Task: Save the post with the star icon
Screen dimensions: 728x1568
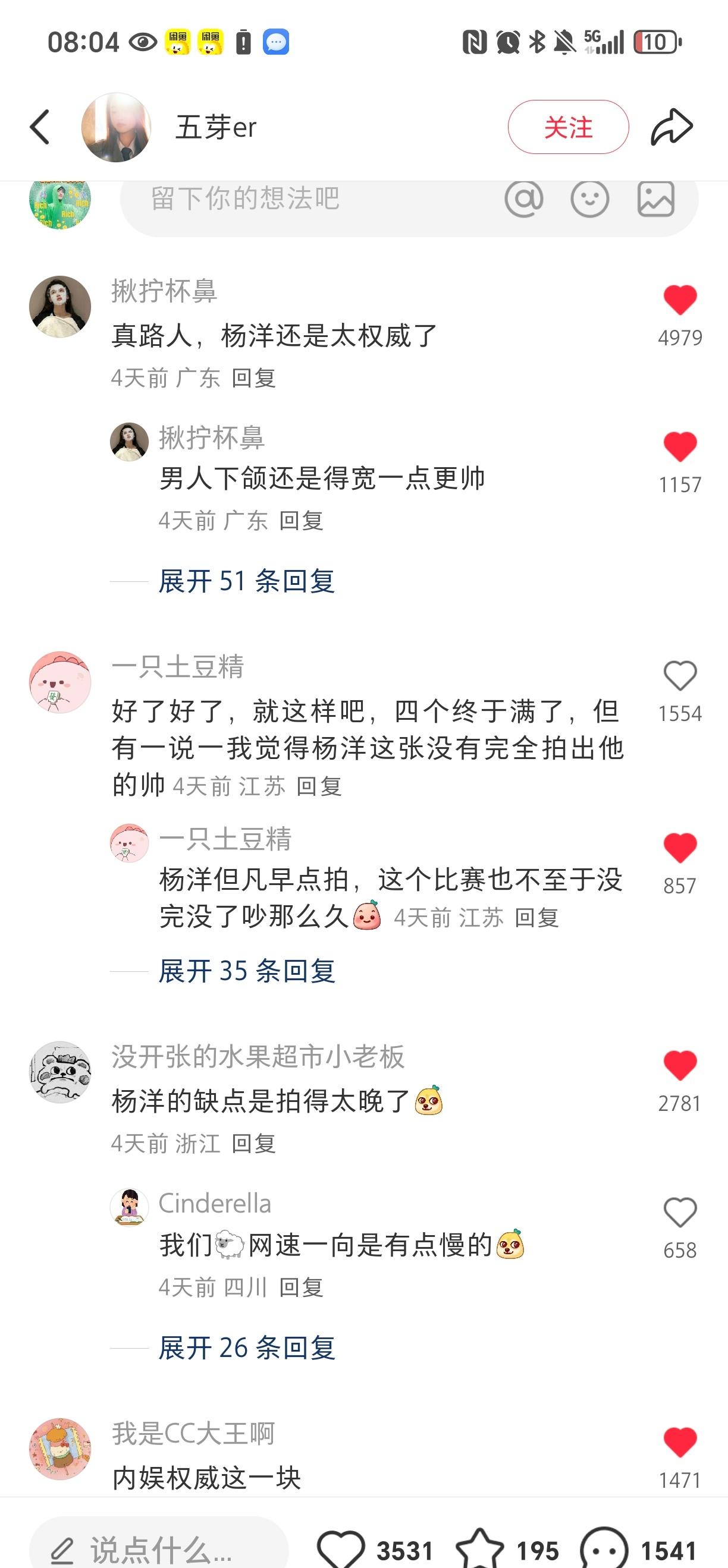Action: 479,1549
